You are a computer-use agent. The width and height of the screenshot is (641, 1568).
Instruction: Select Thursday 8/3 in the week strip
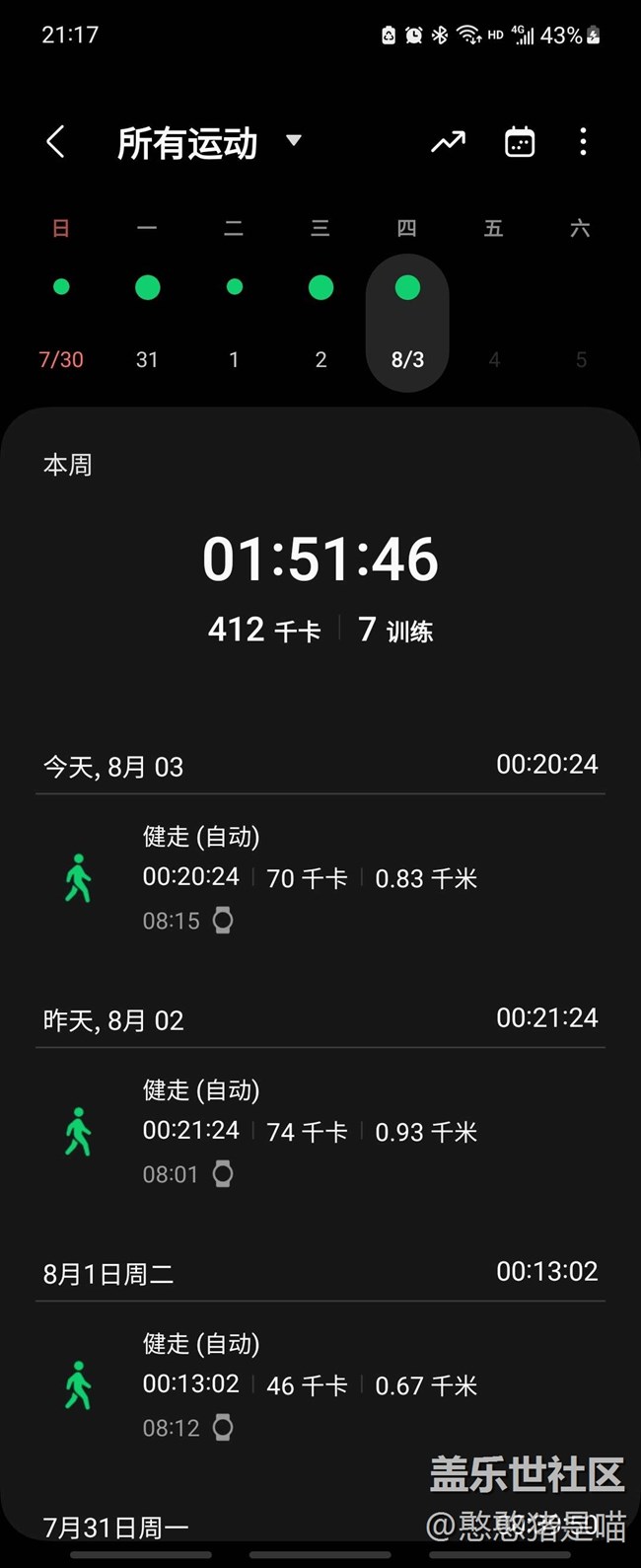pos(407,323)
